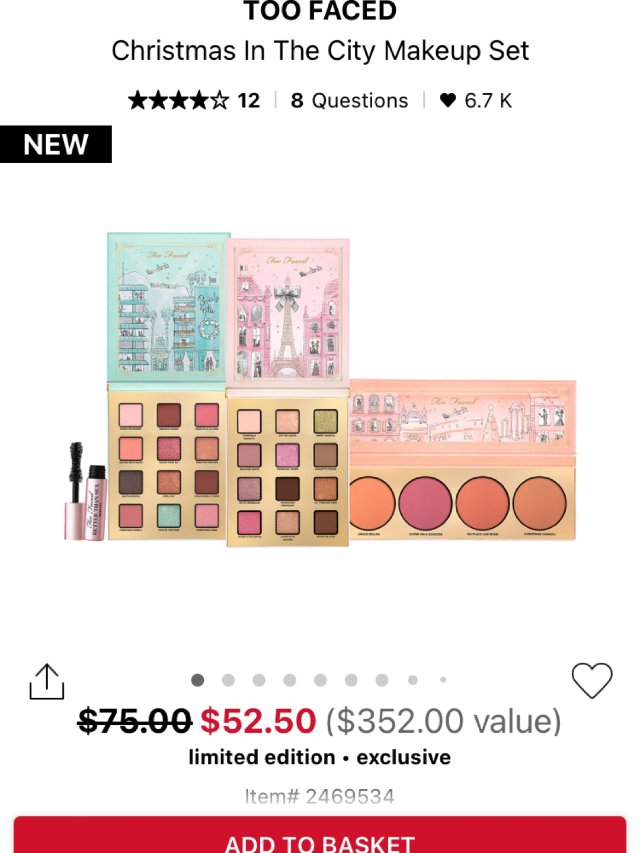The image size is (640, 853).
Task: Jump to the second image dot
Action: [228, 680]
